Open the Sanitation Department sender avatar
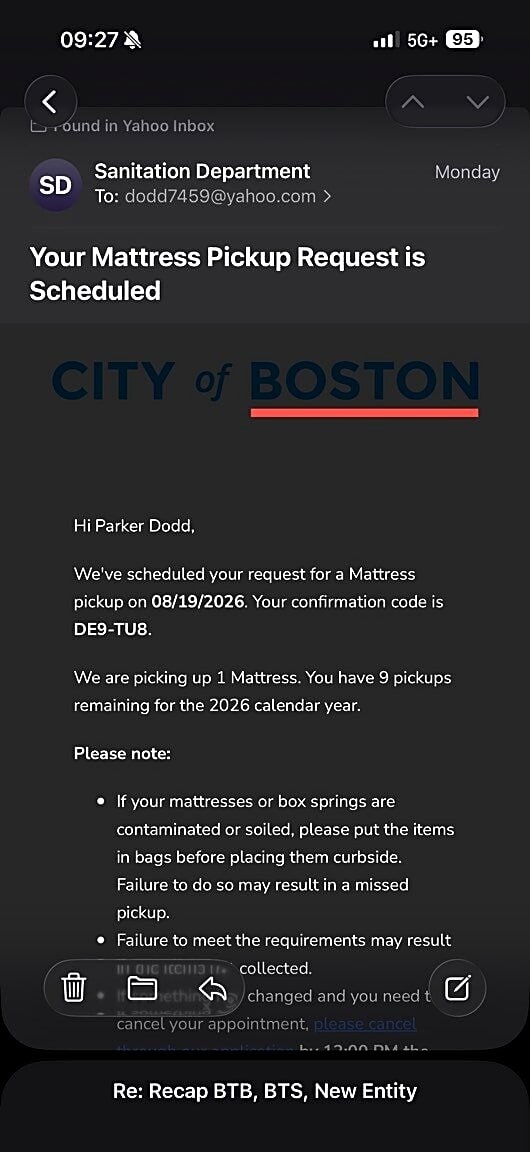 coord(55,184)
